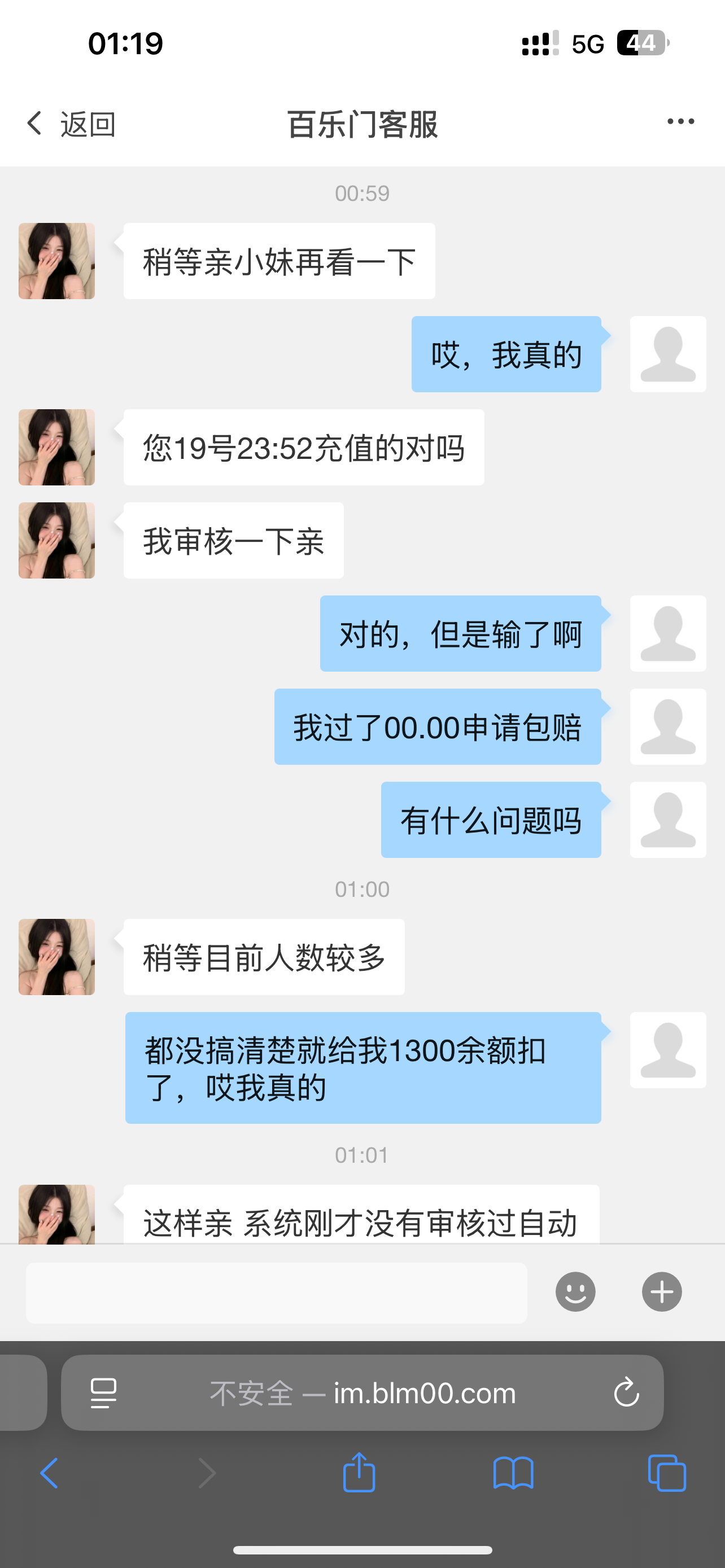Focus the chat message input box

coord(276,1292)
